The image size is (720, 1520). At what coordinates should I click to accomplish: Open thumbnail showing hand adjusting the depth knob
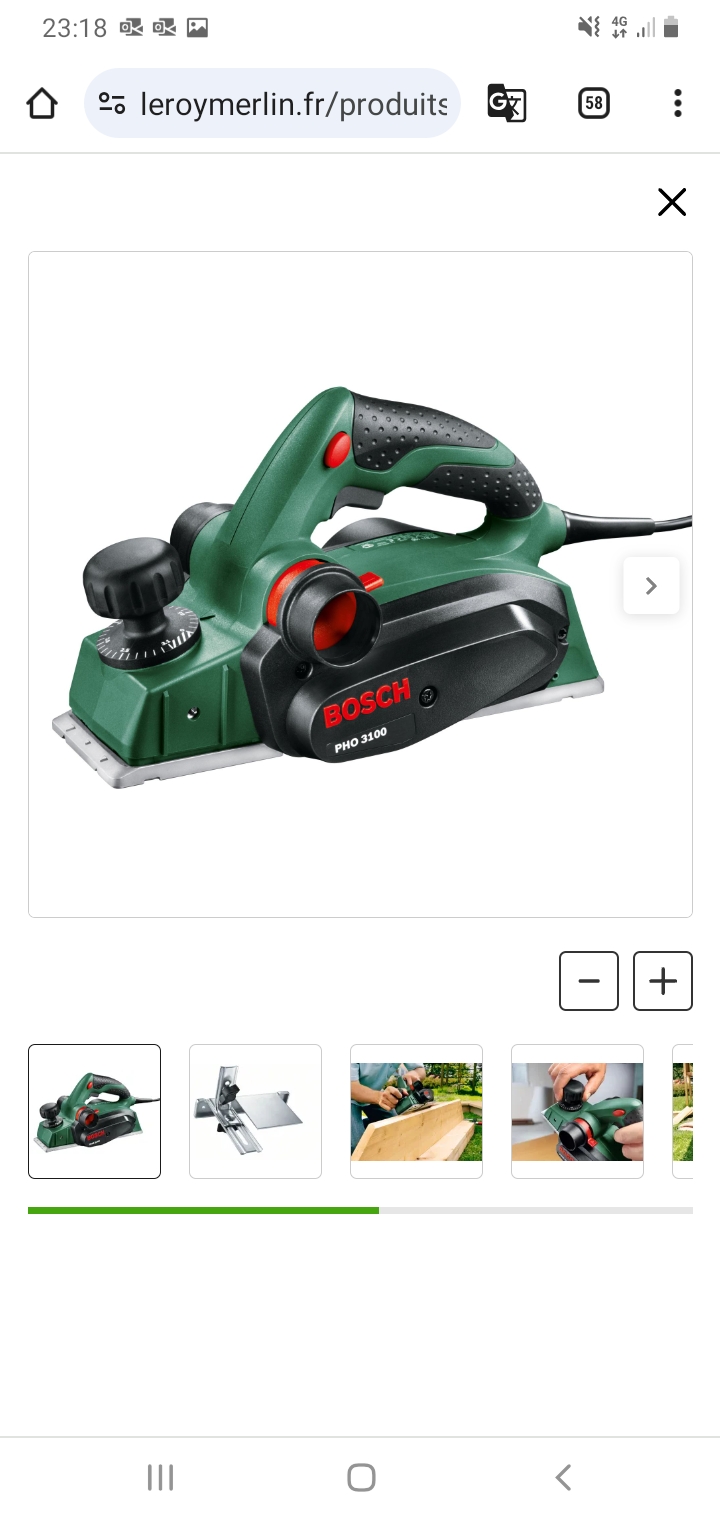[577, 1111]
